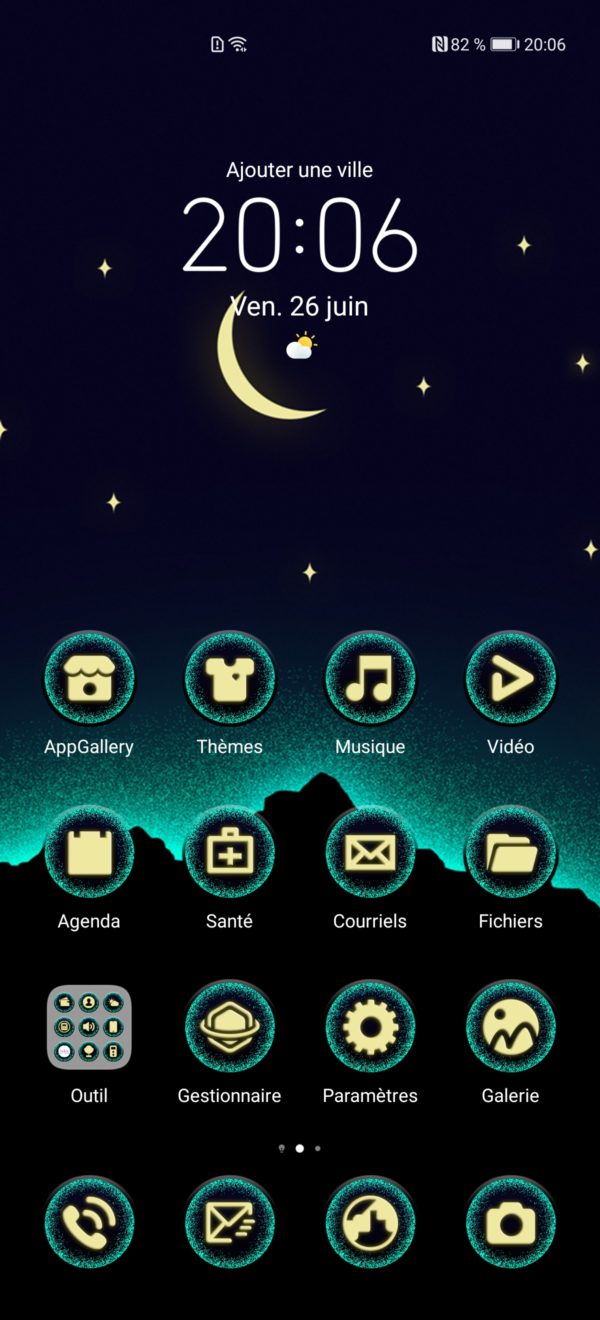Image resolution: width=600 pixels, height=1320 pixels.
Task: Open the Musique app
Action: point(370,680)
